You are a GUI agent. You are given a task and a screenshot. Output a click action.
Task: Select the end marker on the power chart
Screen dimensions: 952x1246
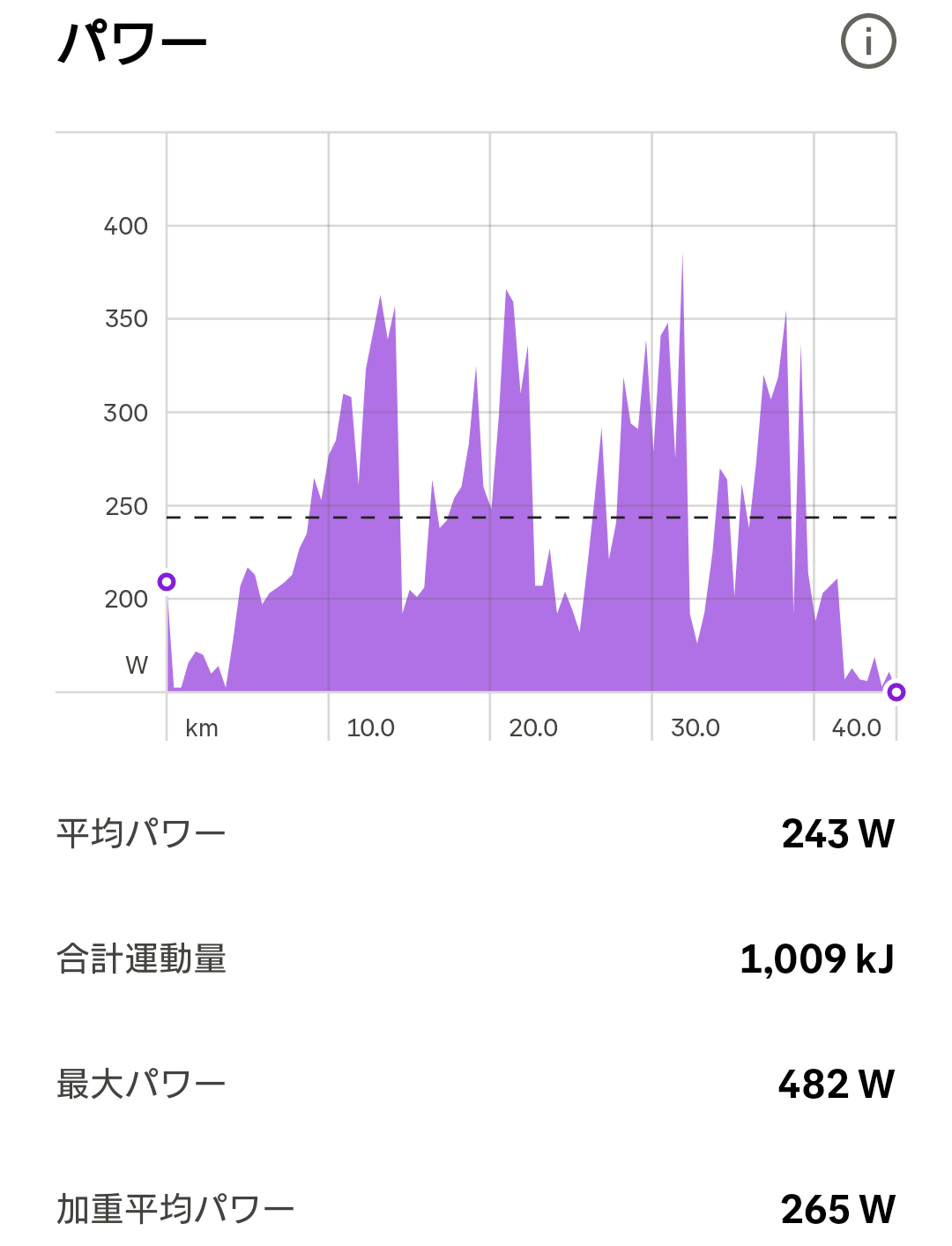896,692
